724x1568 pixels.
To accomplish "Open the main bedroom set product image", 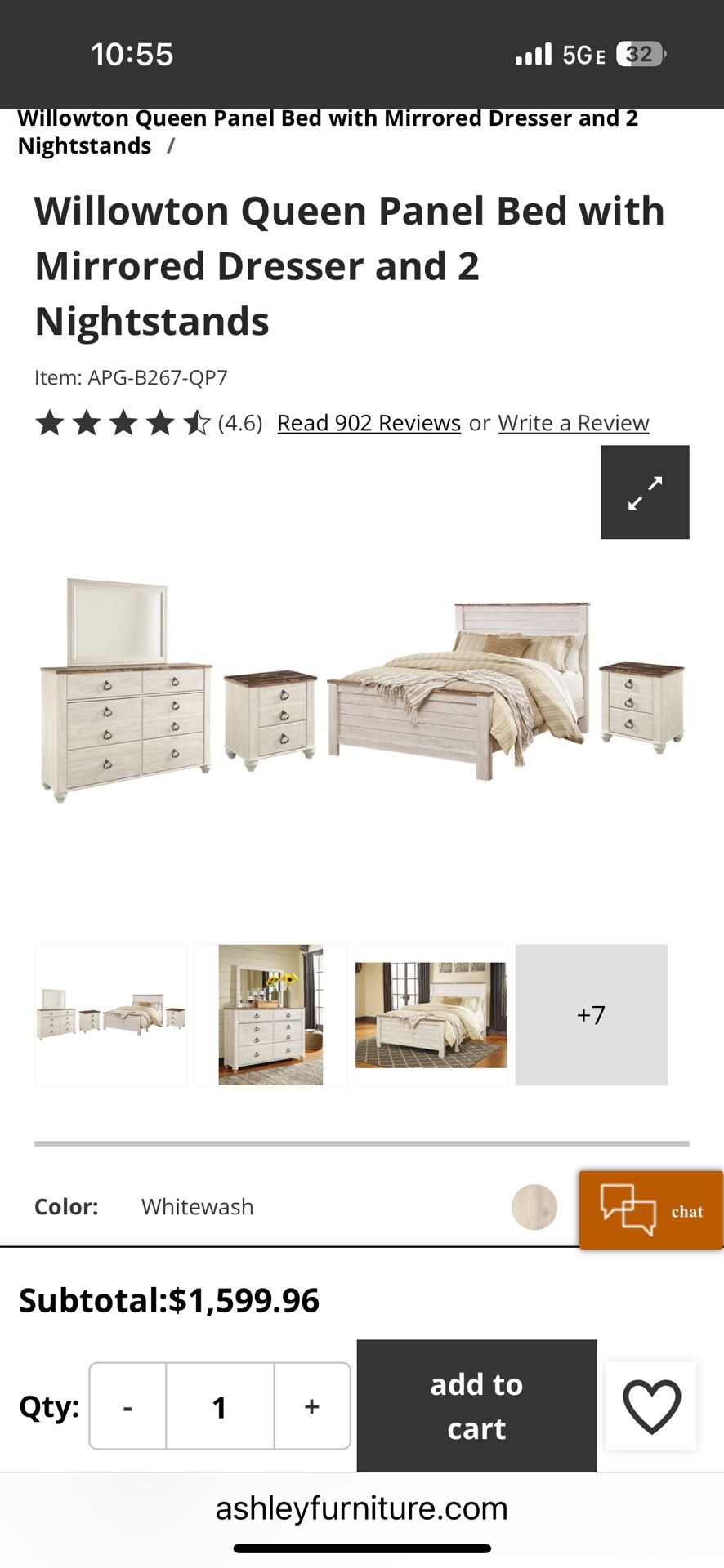I will 361,690.
